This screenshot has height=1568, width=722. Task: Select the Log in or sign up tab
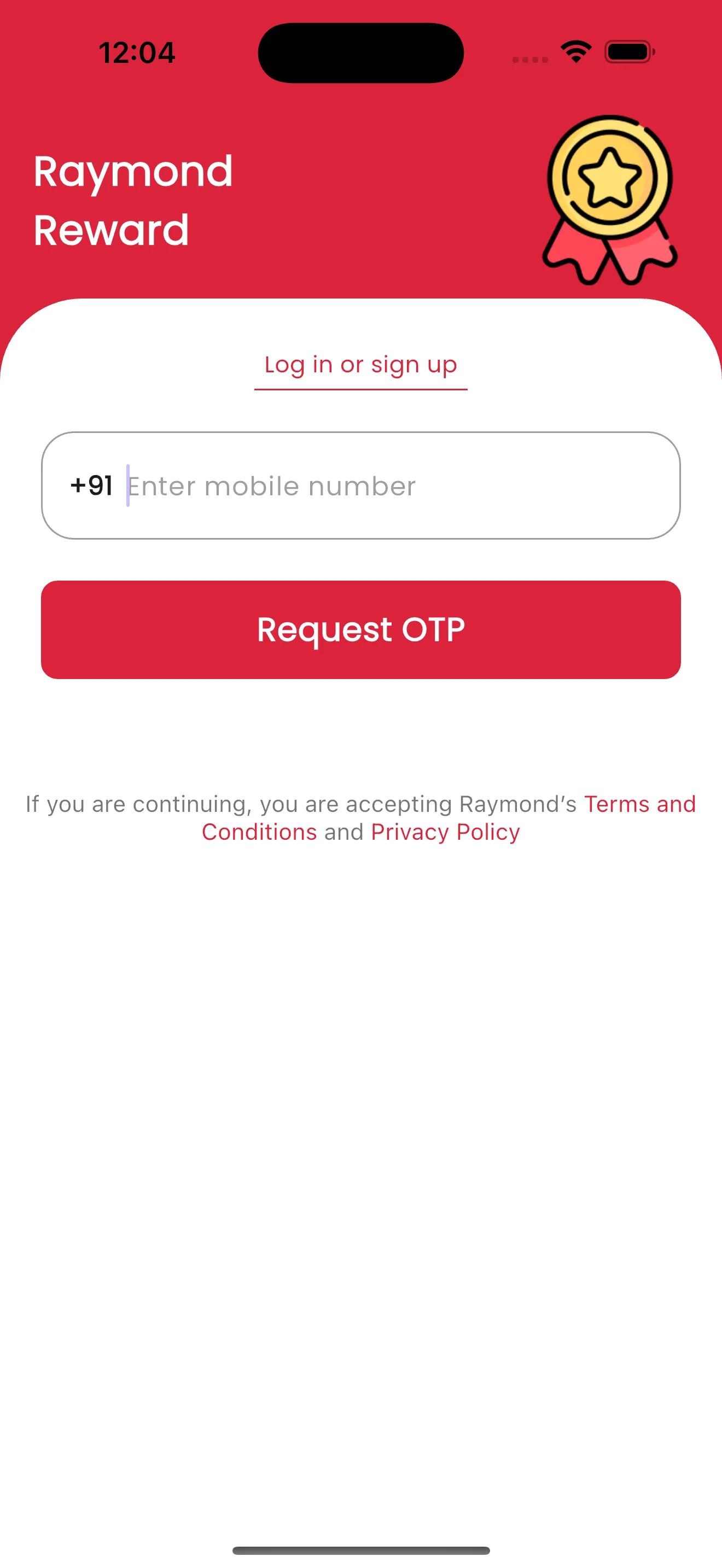[360, 365]
